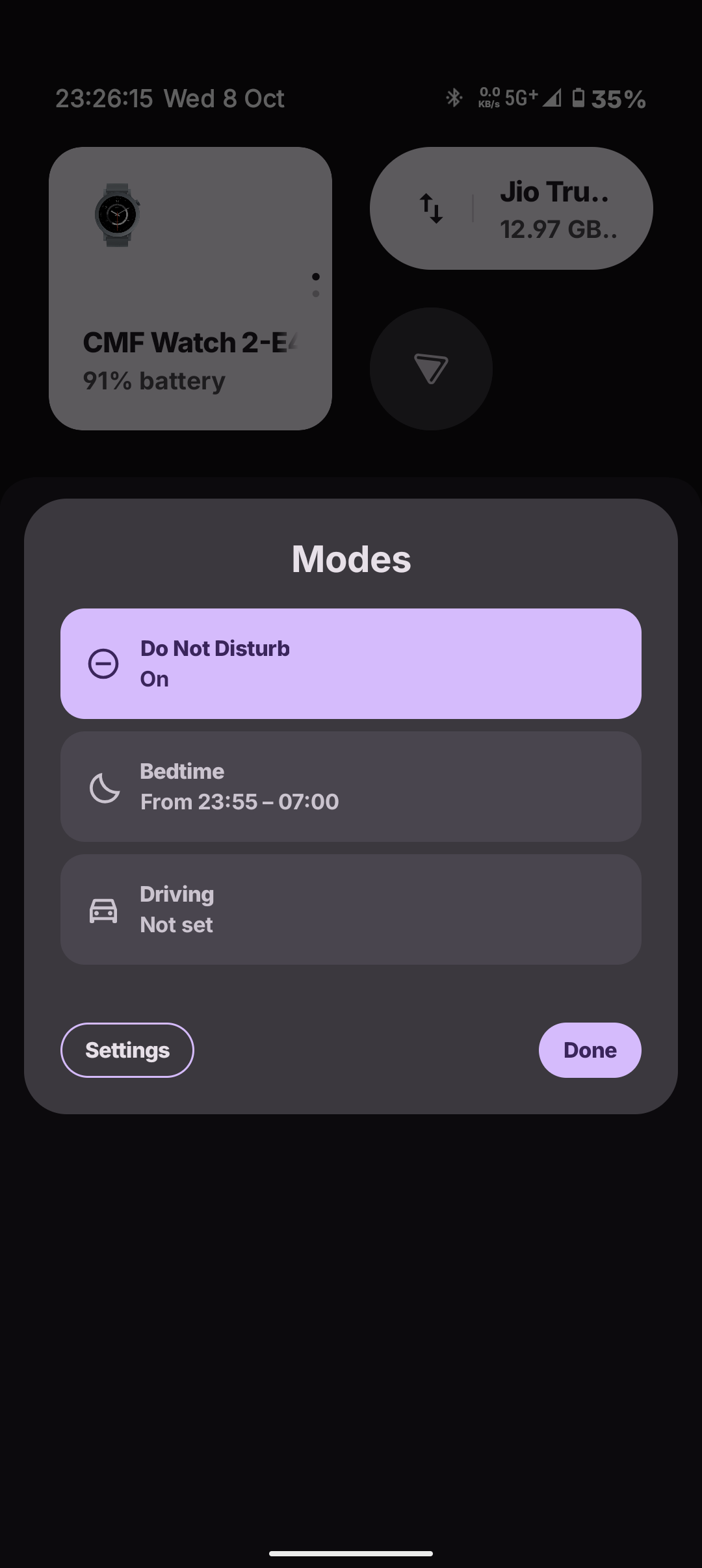Close the Modes dialog with Done
Image resolution: width=702 pixels, height=1568 pixels.
tap(590, 1050)
